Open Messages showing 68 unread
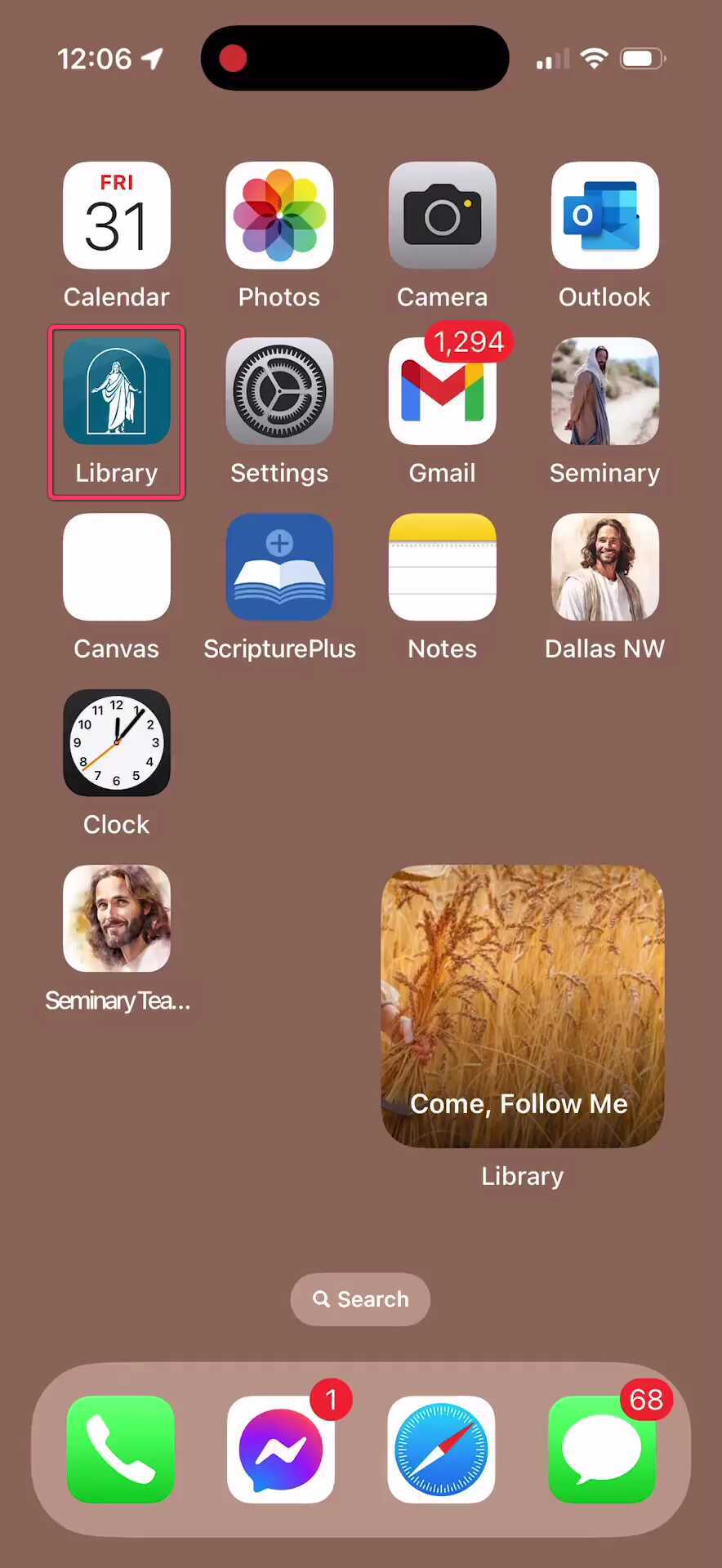722x1568 pixels. [602, 1449]
